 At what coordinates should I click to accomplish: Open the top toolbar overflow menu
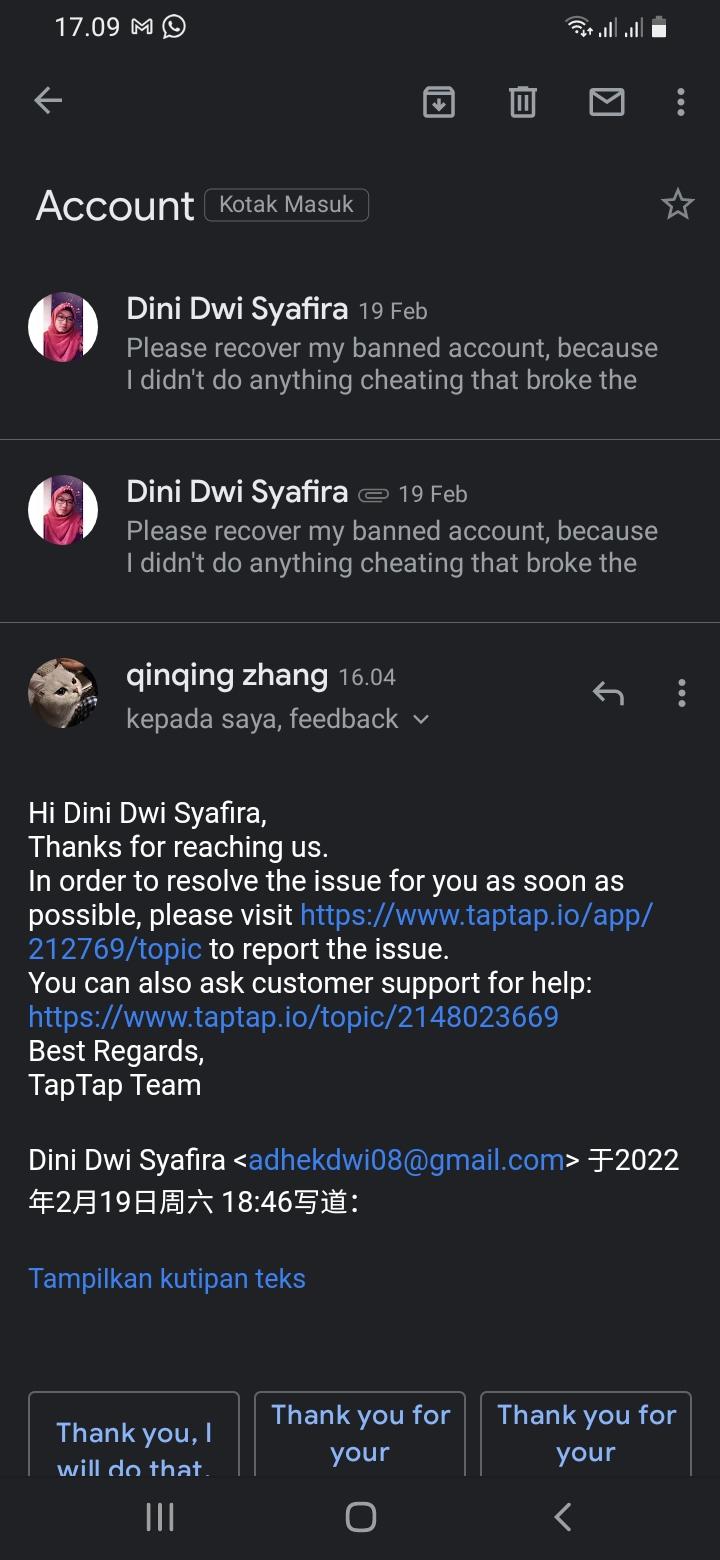click(x=681, y=101)
